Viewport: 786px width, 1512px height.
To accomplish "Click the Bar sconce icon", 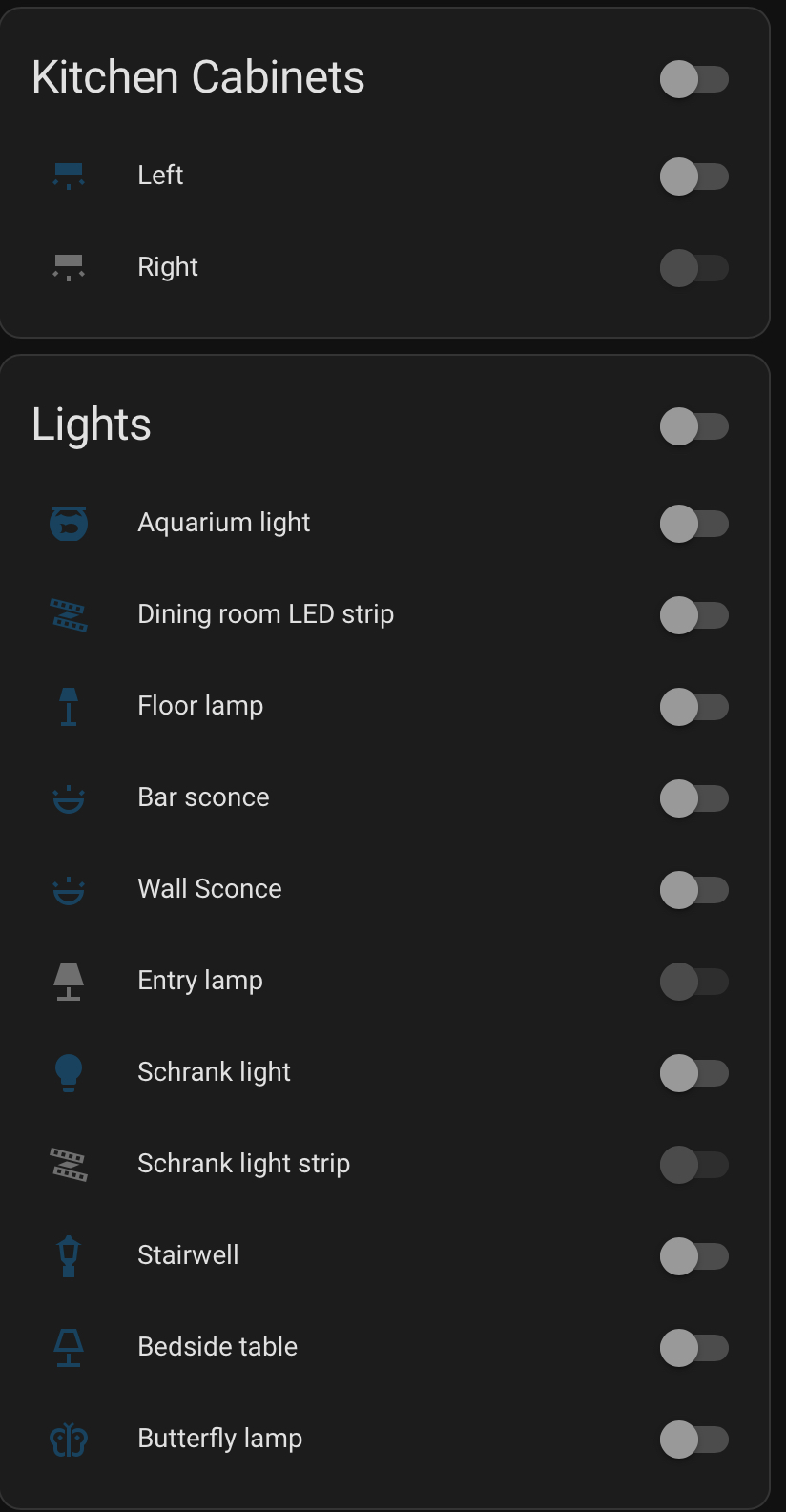I will pos(68,797).
